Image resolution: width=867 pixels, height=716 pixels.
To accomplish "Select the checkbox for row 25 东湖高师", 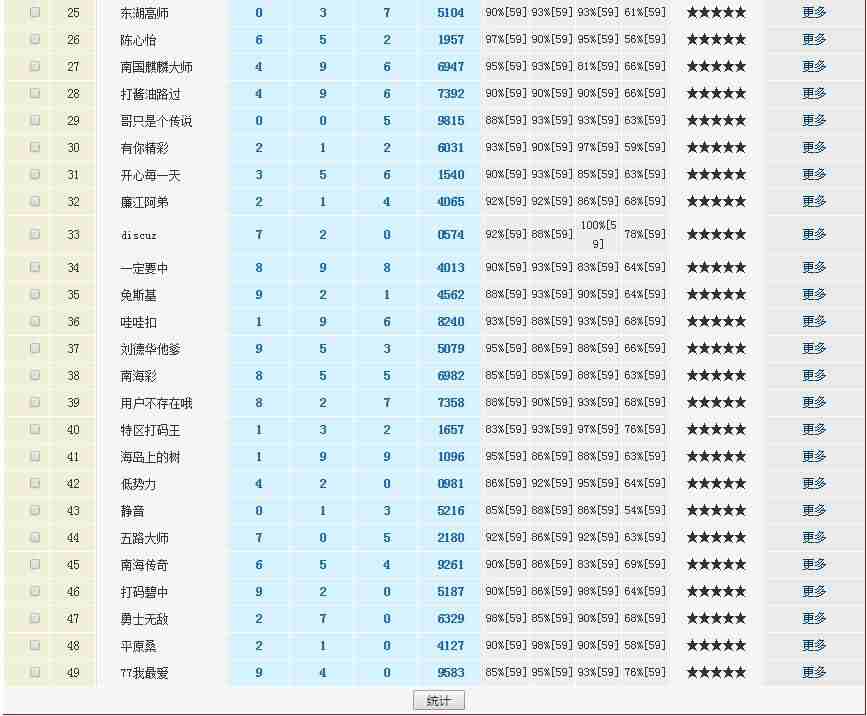I will [35, 12].
